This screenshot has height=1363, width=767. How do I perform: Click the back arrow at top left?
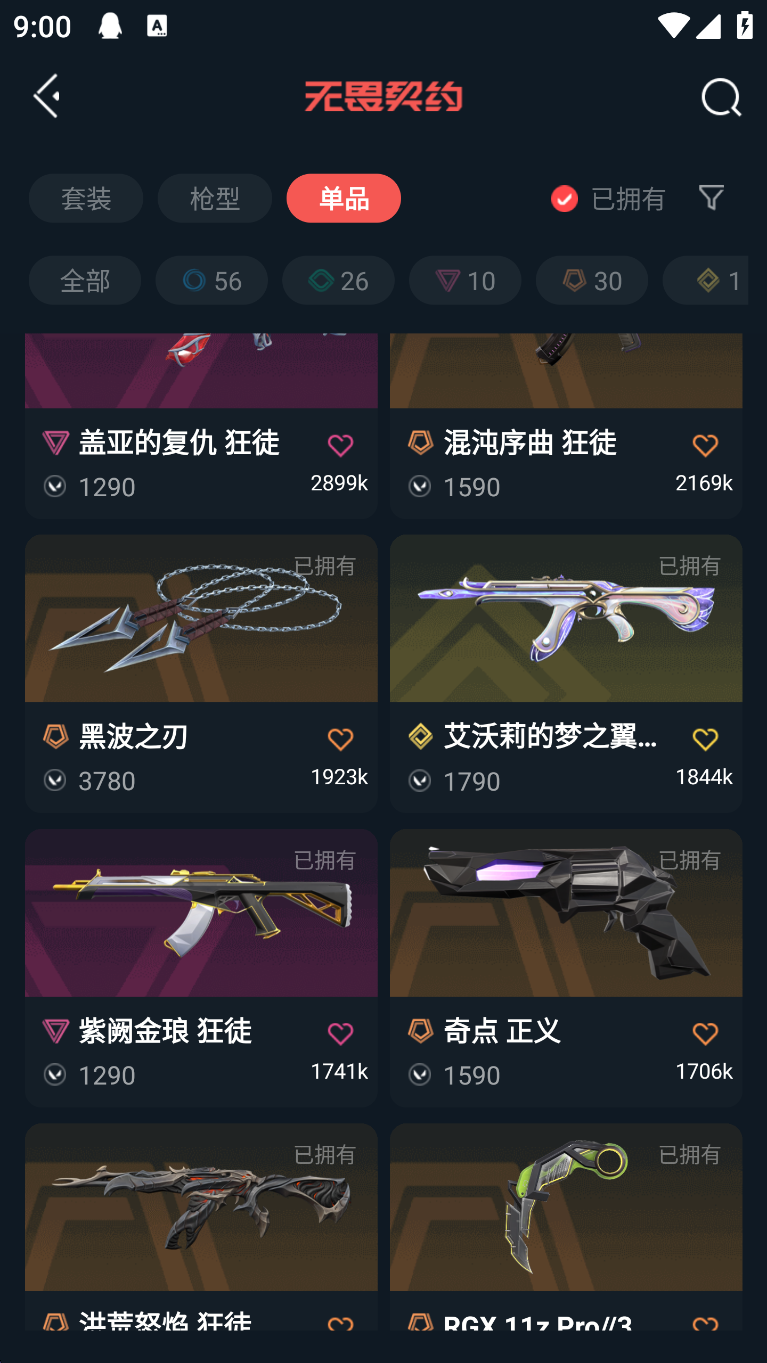45,96
